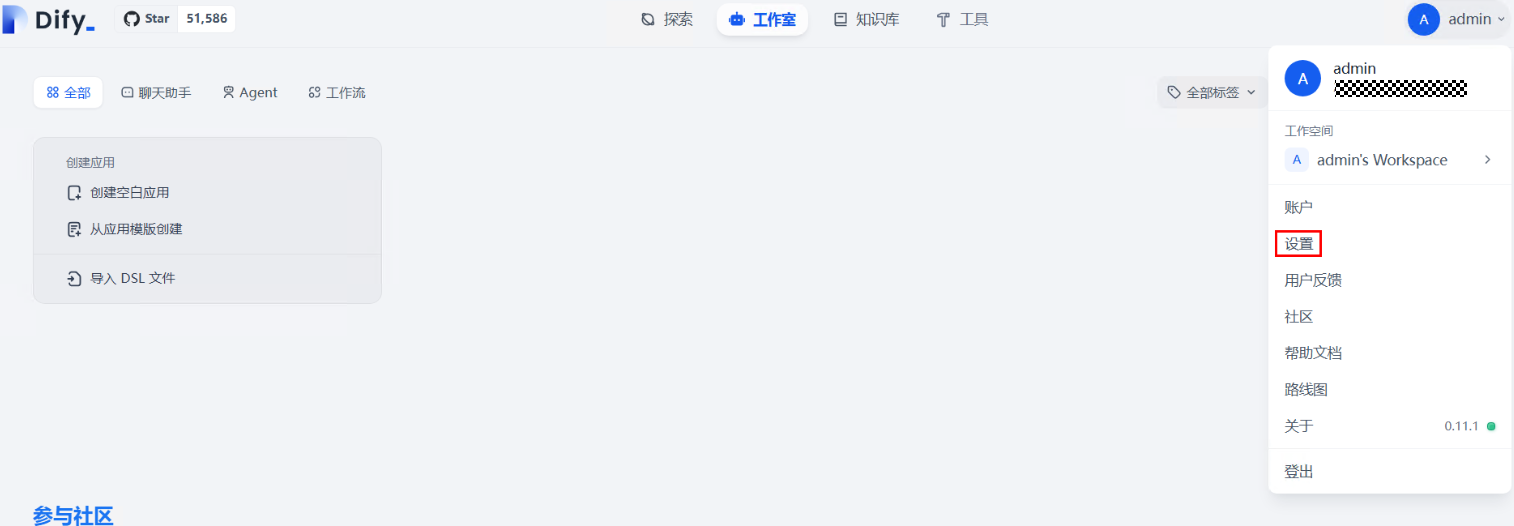Open 设置 from the account menu
Image resolution: width=1514 pixels, height=526 pixels.
(x=1299, y=244)
